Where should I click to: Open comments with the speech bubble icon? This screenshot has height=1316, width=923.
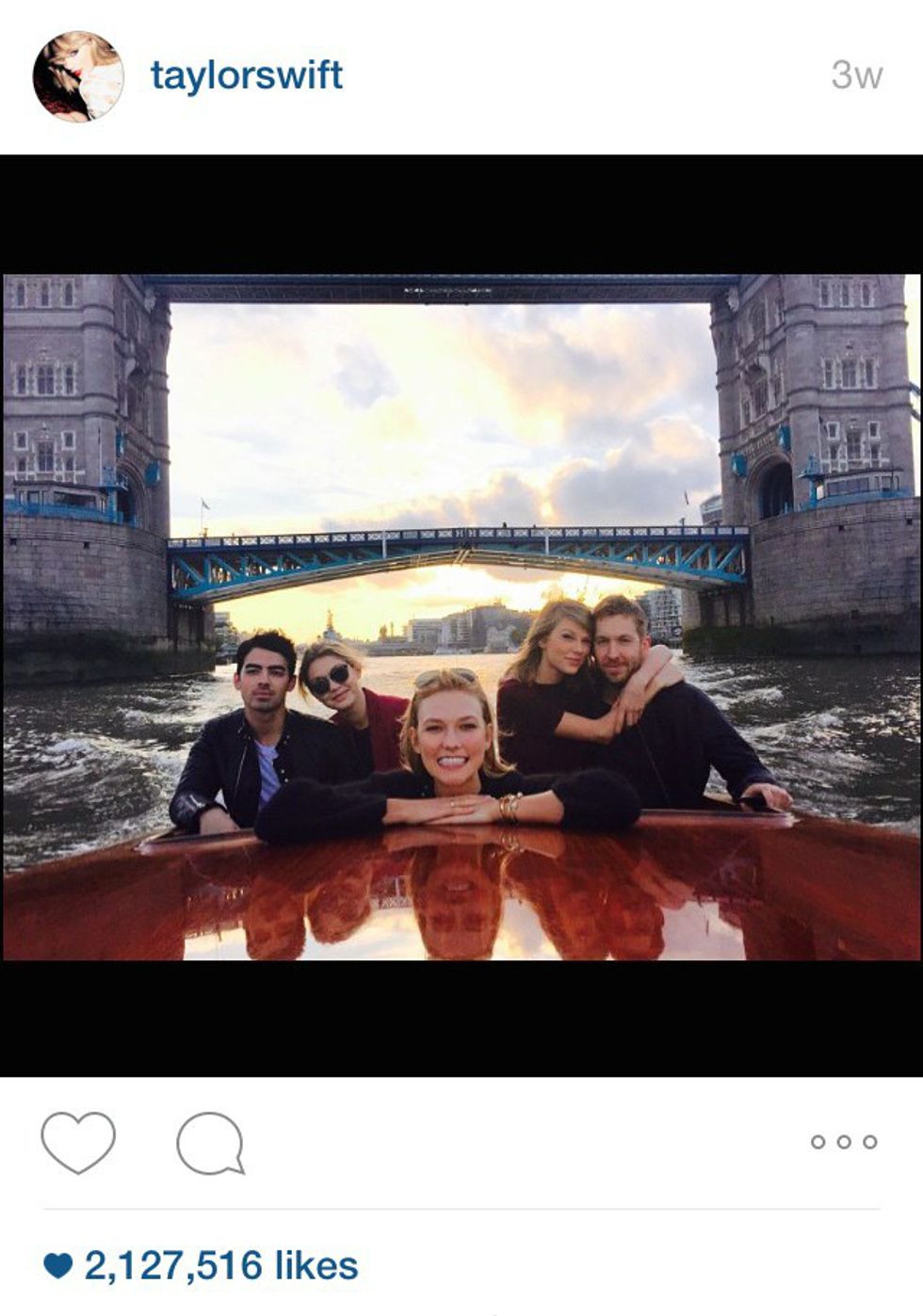click(x=210, y=1143)
